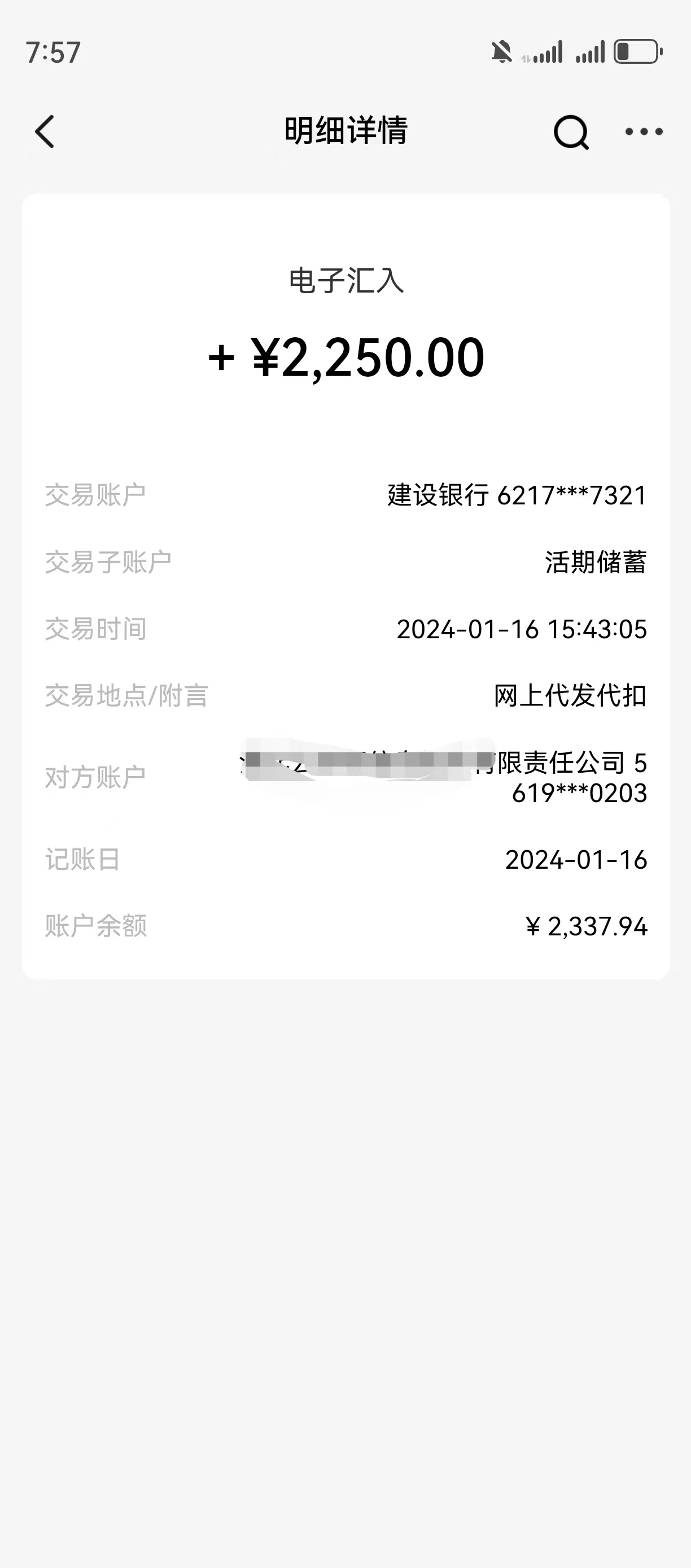Go back from the 明细详情 page

click(x=45, y=132)
